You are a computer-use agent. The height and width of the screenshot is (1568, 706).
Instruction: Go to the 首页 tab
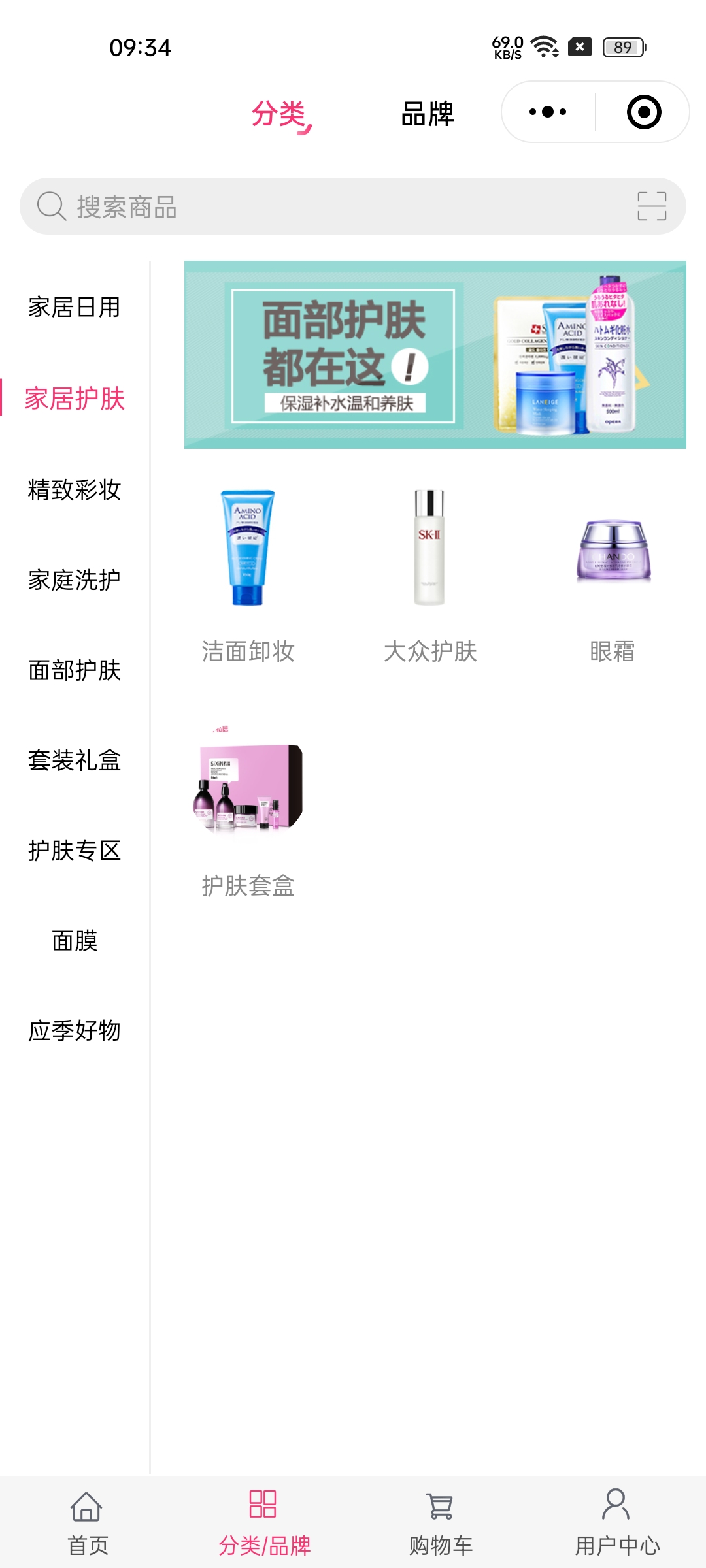tap(88, 1522)
